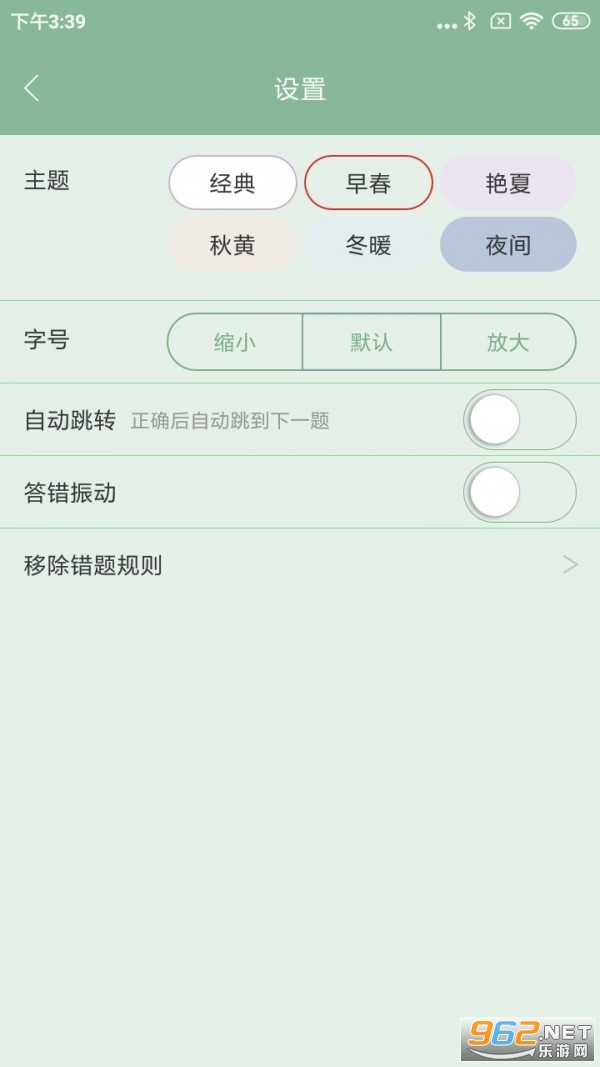Image resolution: width=600 pixels, height=1067 pixels.
Task: Set font size to 缩小
Action: point(235,342)
